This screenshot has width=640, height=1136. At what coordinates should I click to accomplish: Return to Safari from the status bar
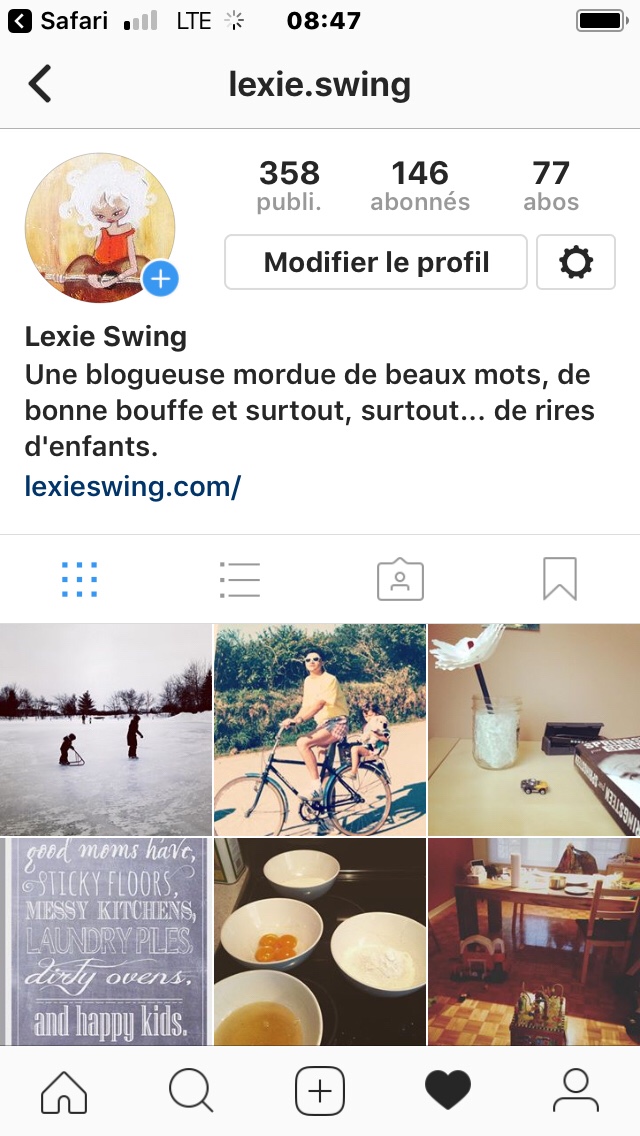(x=58, y=21)
